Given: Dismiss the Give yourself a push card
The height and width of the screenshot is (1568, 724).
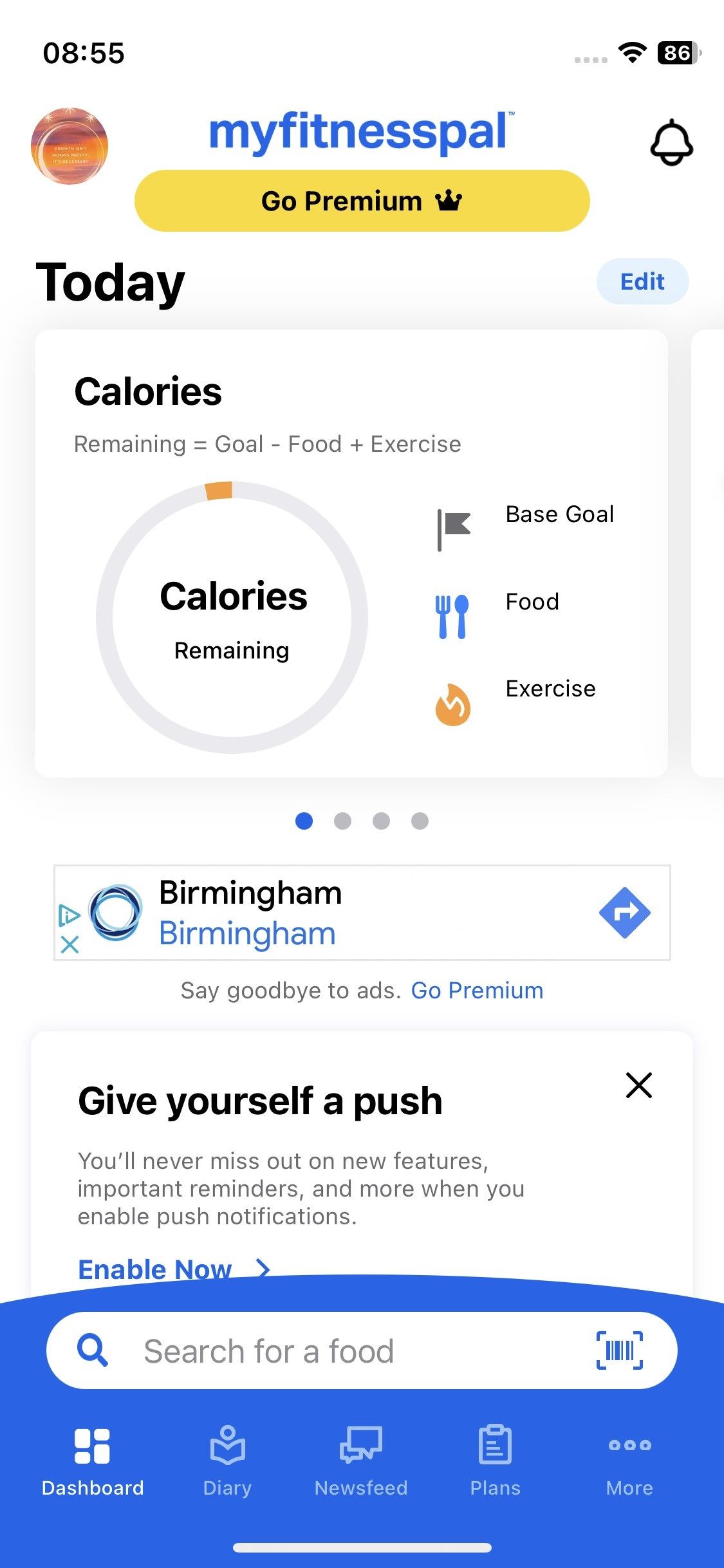Looking at the screenshot, I should [638, 1085].
